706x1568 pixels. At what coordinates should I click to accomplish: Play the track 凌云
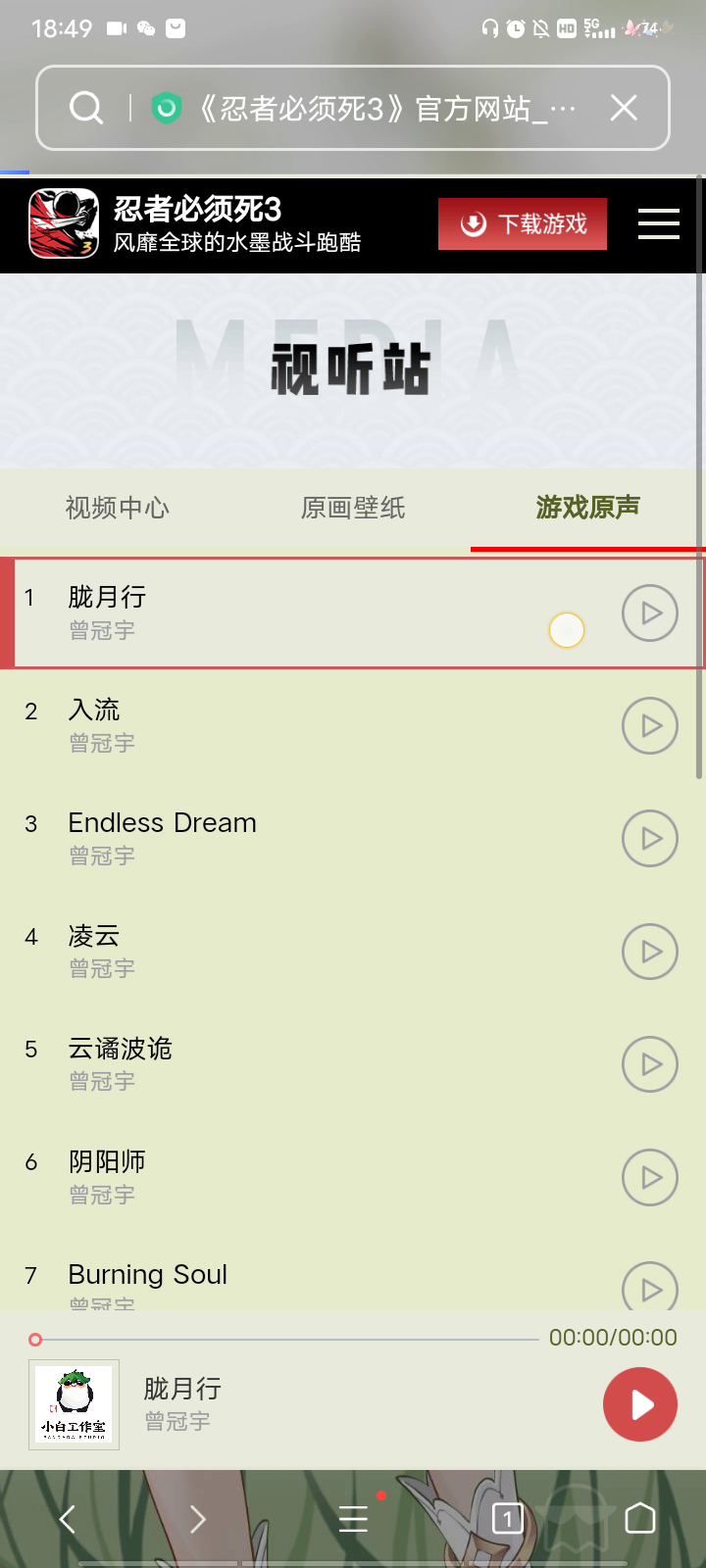coord(650,952)
